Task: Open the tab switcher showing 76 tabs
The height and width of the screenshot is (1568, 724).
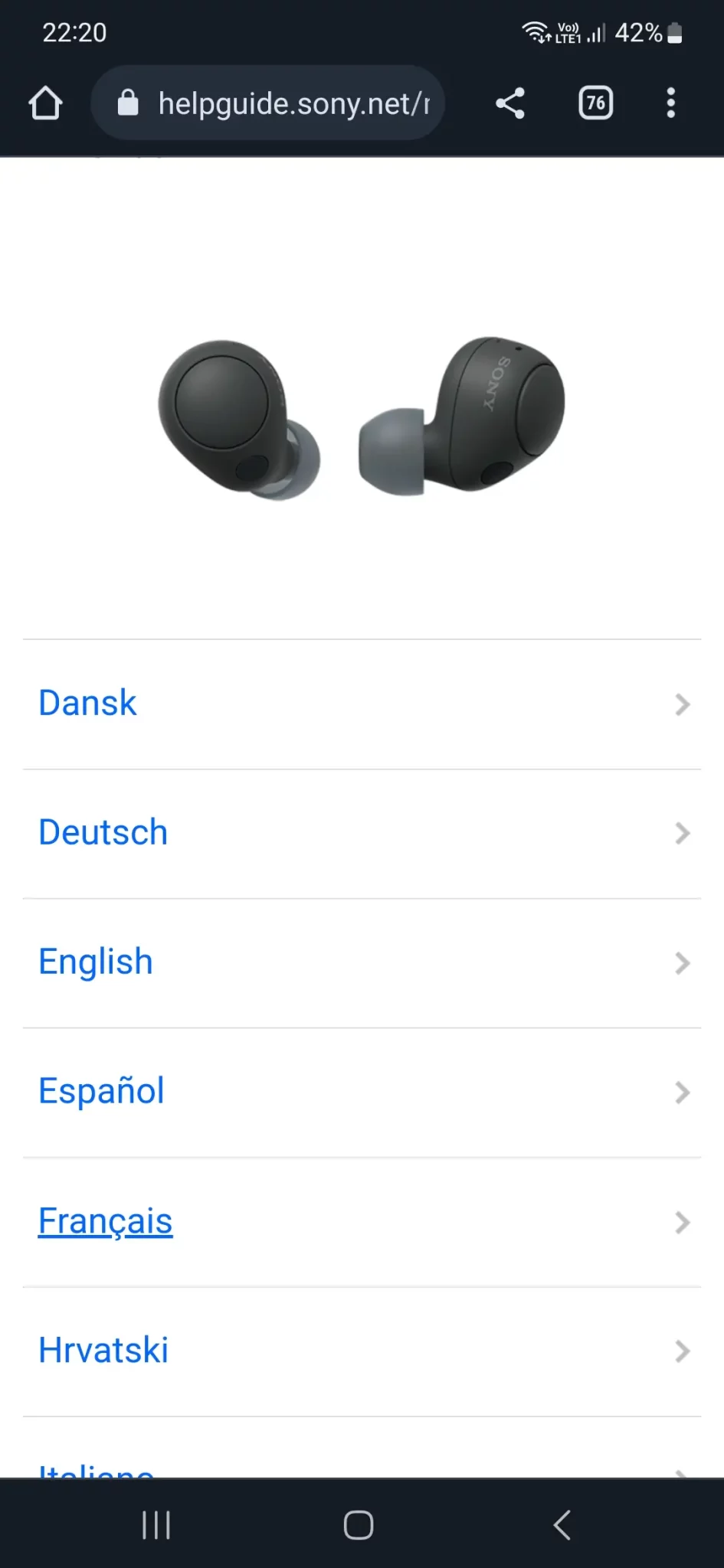Action: coord(595,103)
